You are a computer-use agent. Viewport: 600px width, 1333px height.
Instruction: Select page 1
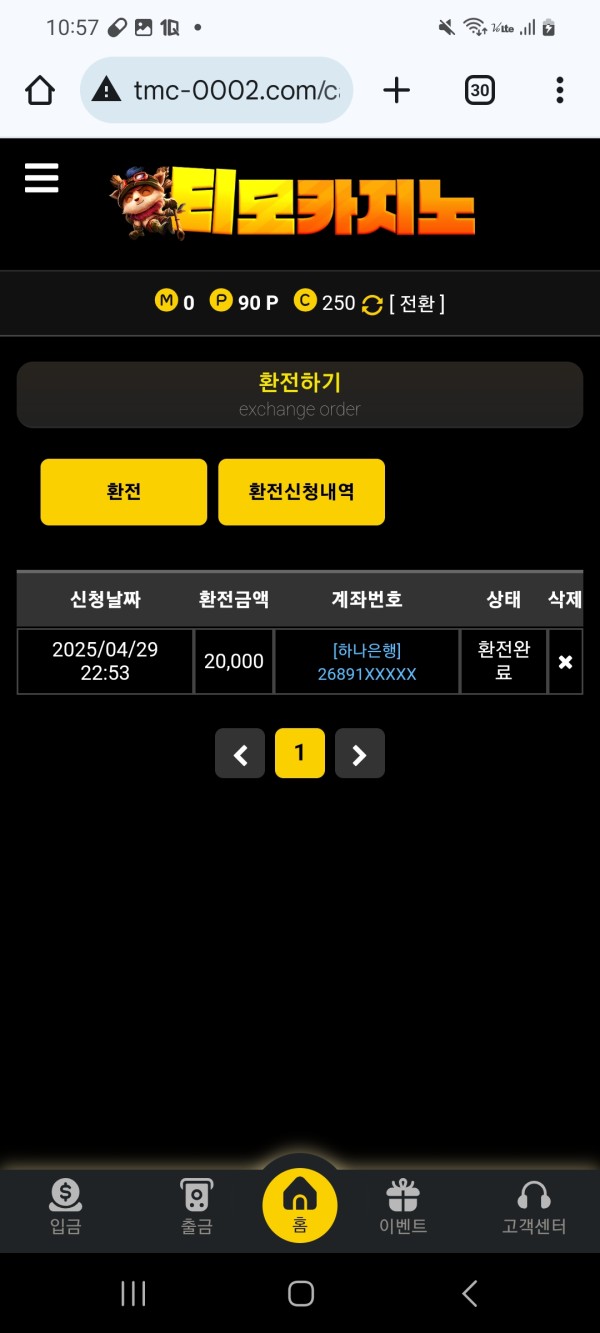click(300, 754)
